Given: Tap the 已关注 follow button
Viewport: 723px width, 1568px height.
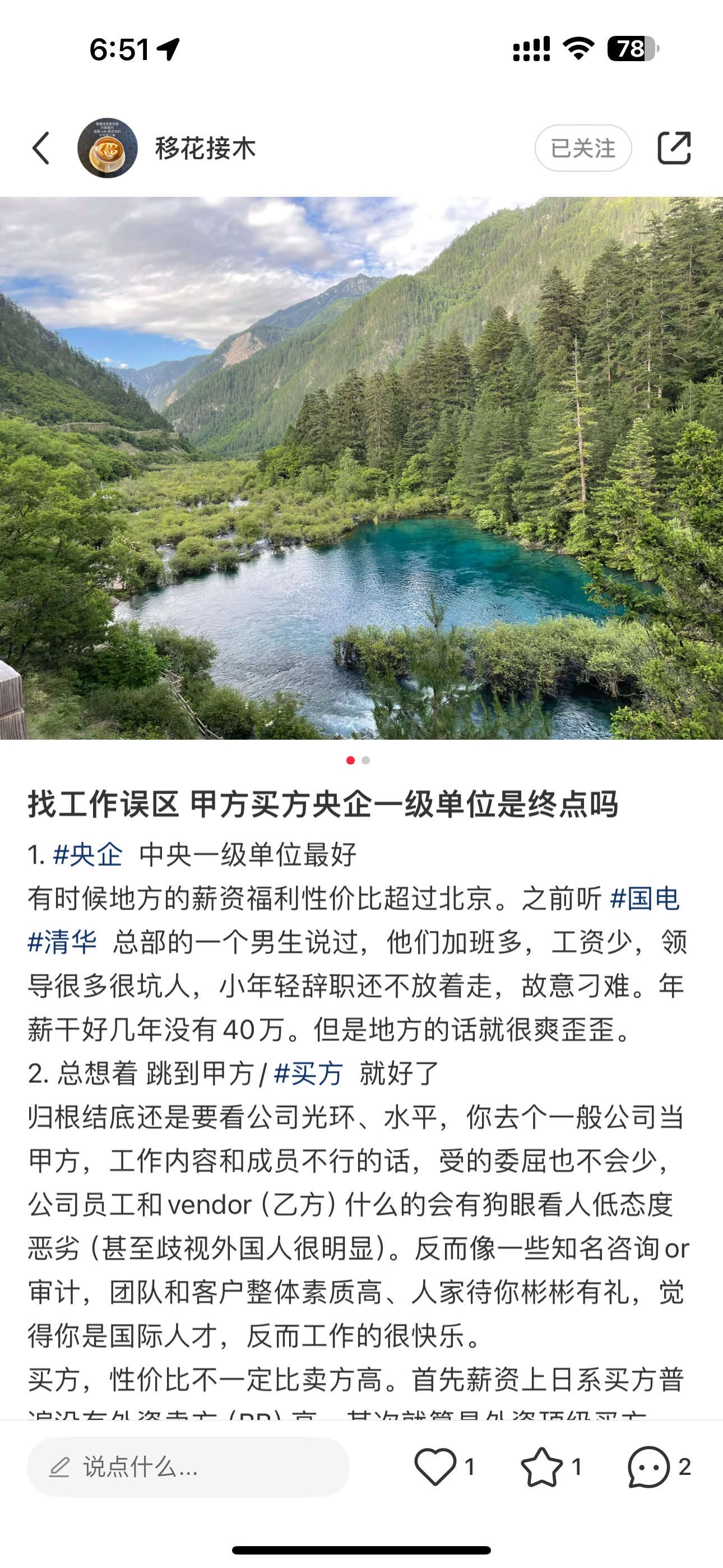Looking at the screenshot, I should (x=582, y=148).
